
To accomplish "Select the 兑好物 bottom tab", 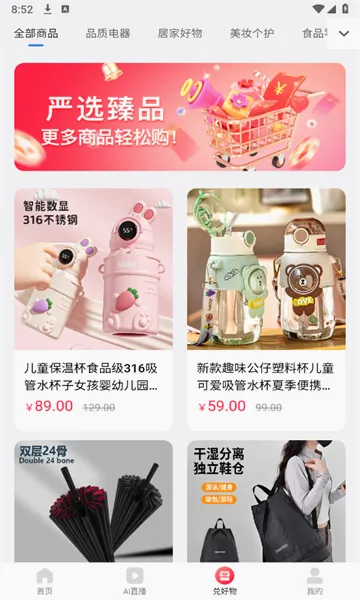I will 225,581.
